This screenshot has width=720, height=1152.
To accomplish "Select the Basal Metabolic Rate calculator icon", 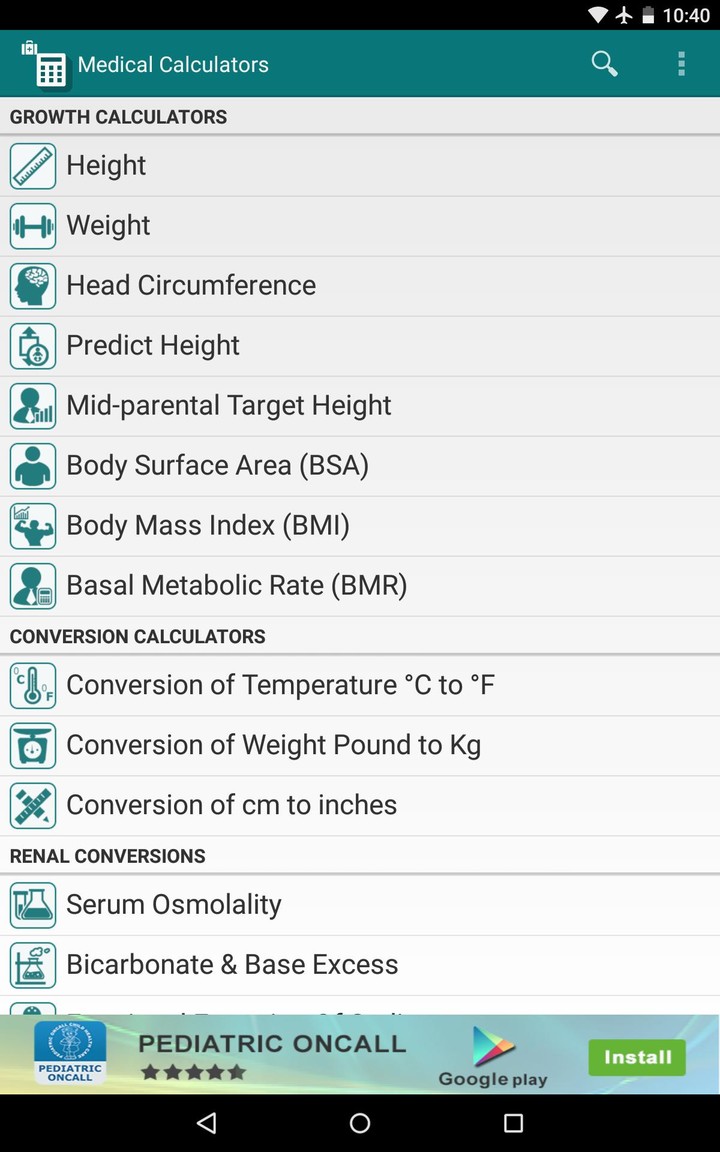I will [32, 586].
